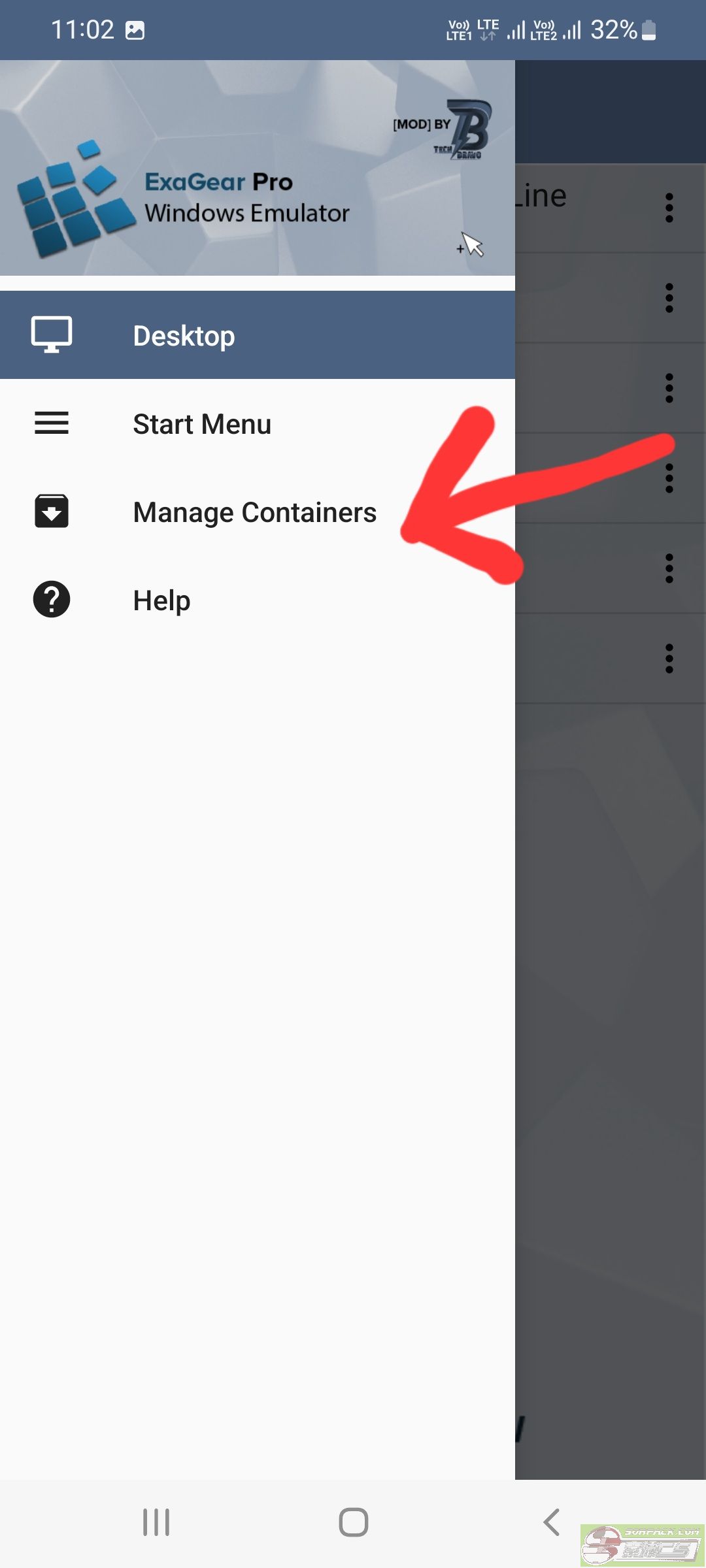This screenshot has width=706, height=1568.
Task: Open recent apps
Action: pos(156,1522)
